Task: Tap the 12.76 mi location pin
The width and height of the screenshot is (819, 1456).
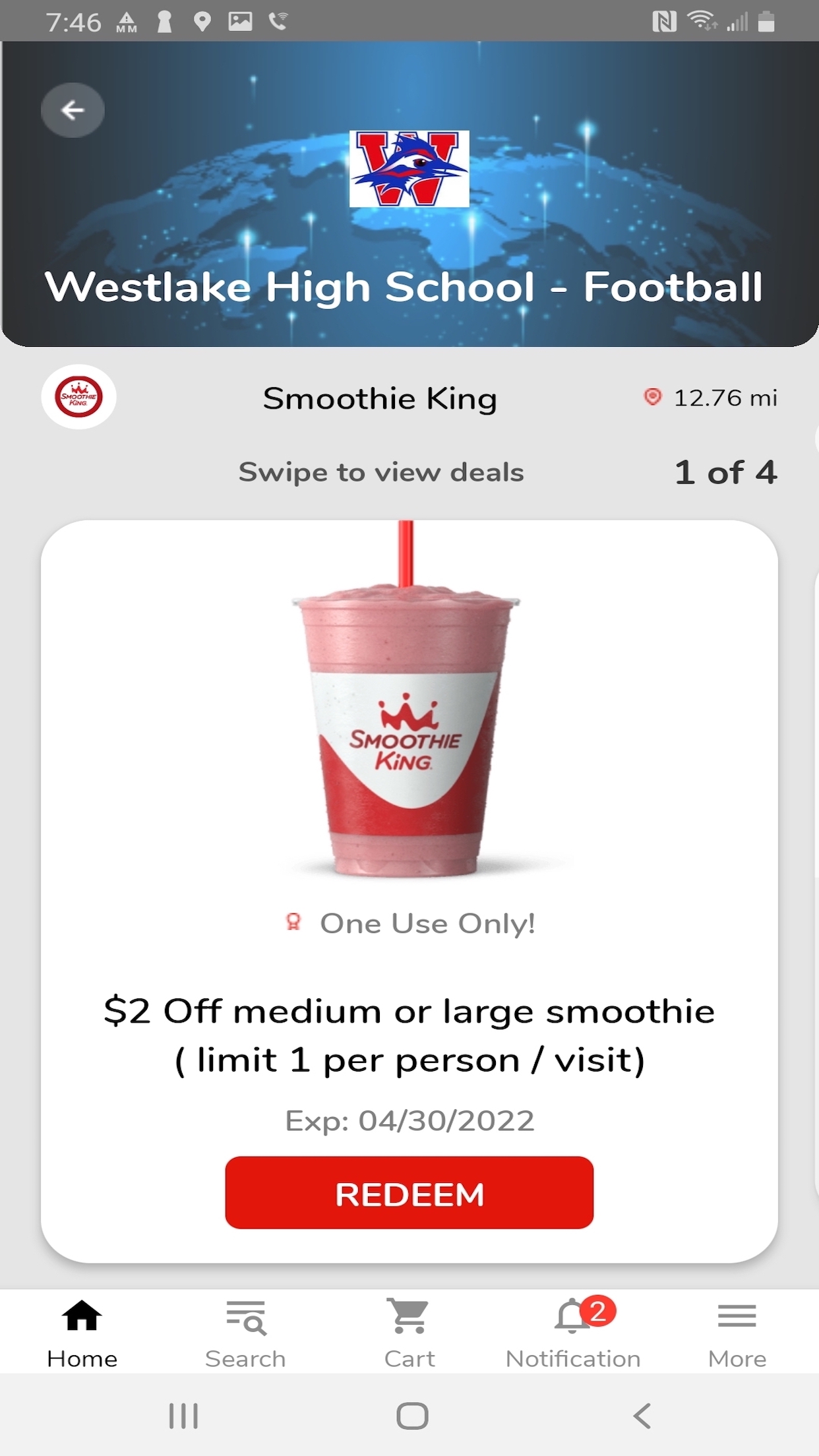Action: 652,397
